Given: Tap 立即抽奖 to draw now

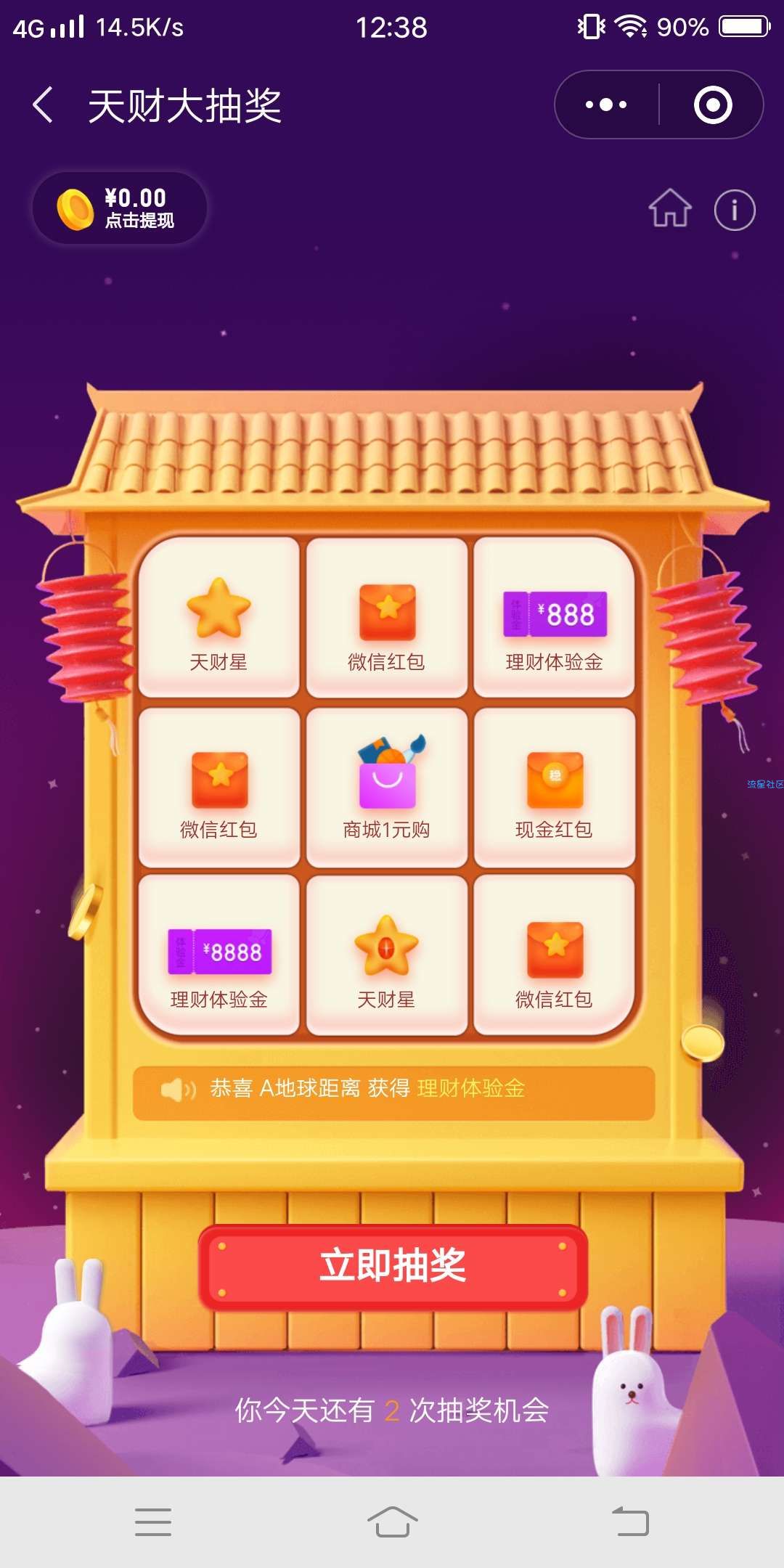Looking at the screenshot, I should 393,1267.
